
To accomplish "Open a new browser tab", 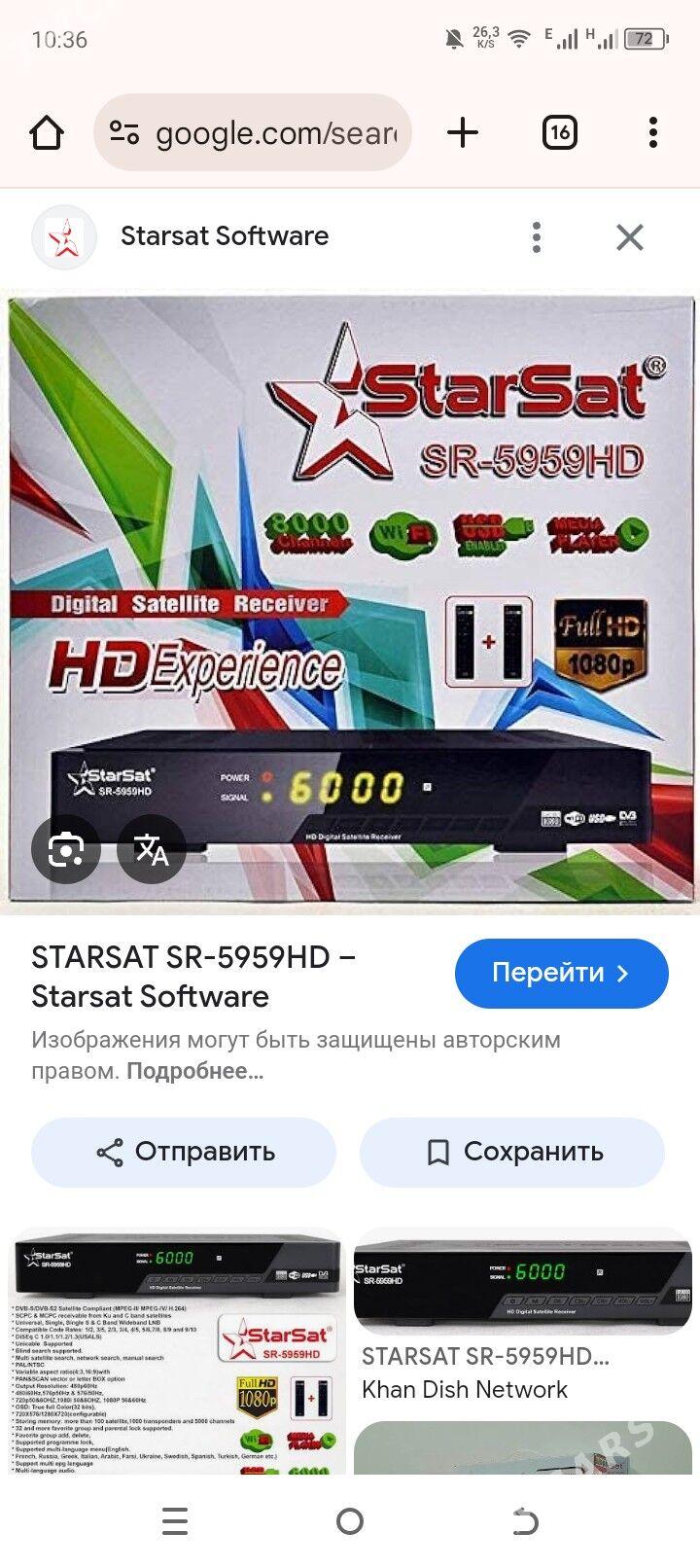I will pyautogui.click(x=463, y=132).
